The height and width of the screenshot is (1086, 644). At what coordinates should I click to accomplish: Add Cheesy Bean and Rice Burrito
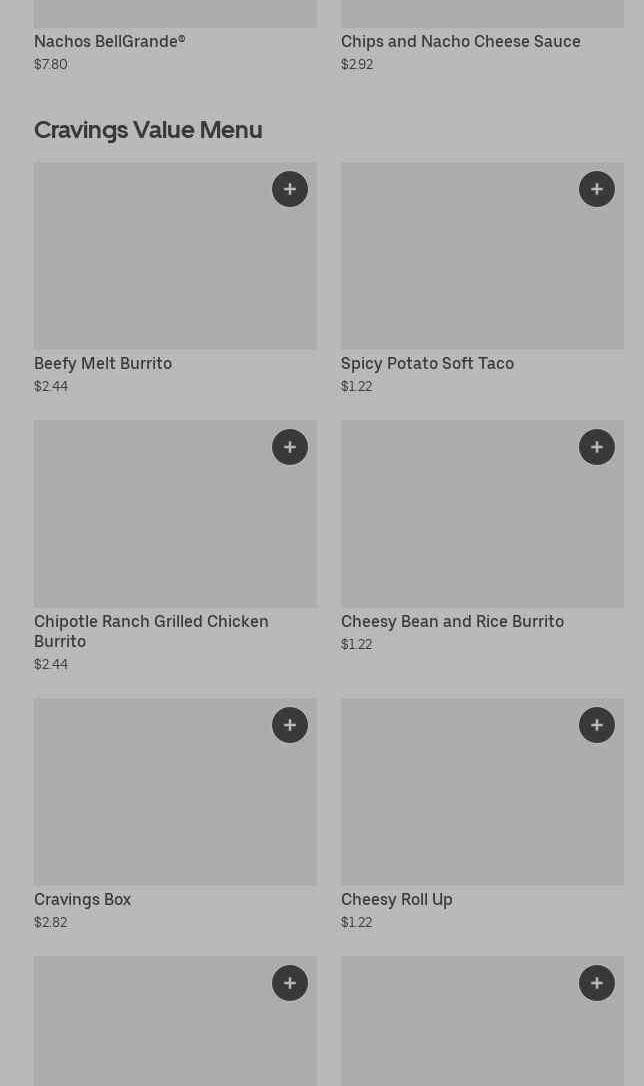[596, 447]
